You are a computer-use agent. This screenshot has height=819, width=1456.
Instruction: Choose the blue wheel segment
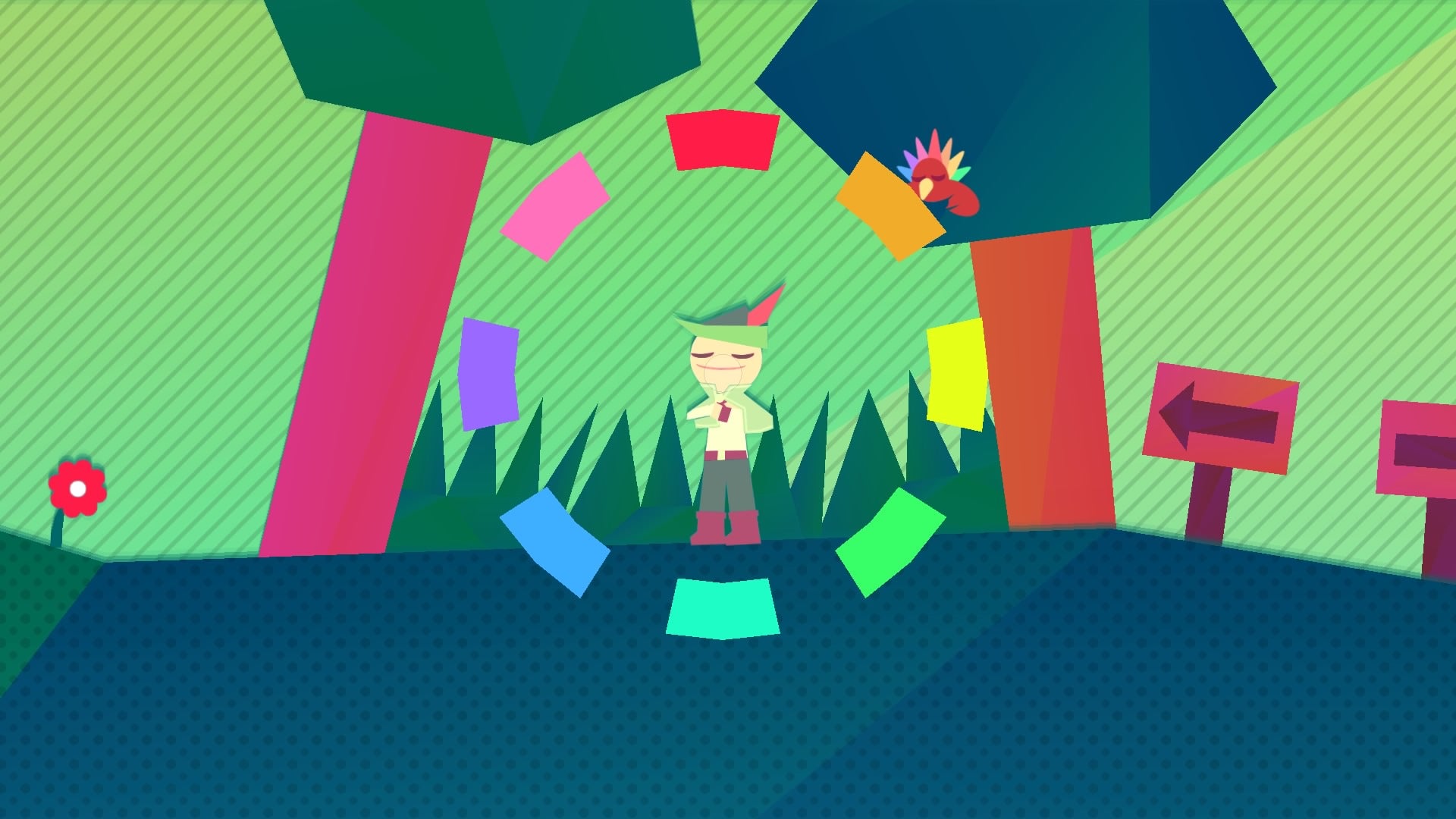coord(555,541)
